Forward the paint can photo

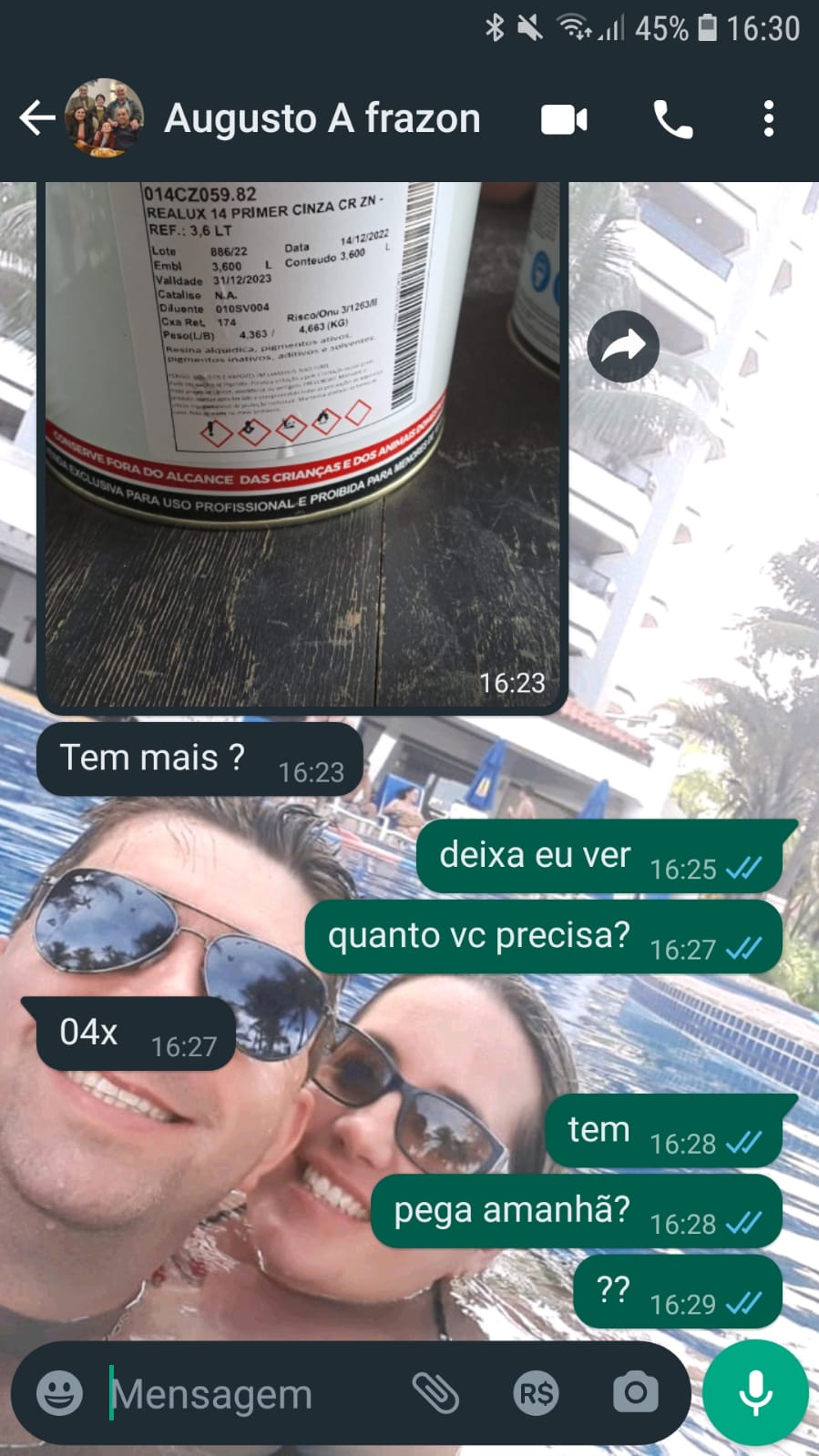[623, 346]
